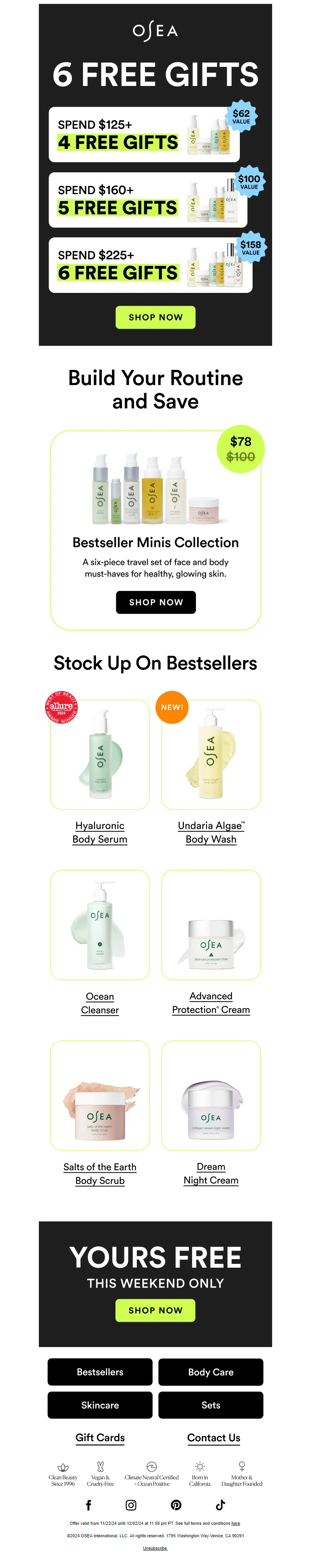This screenshot has width=311, height=1568.
Task: Tap the Unsubscribe link
Action: point(155,1548)
